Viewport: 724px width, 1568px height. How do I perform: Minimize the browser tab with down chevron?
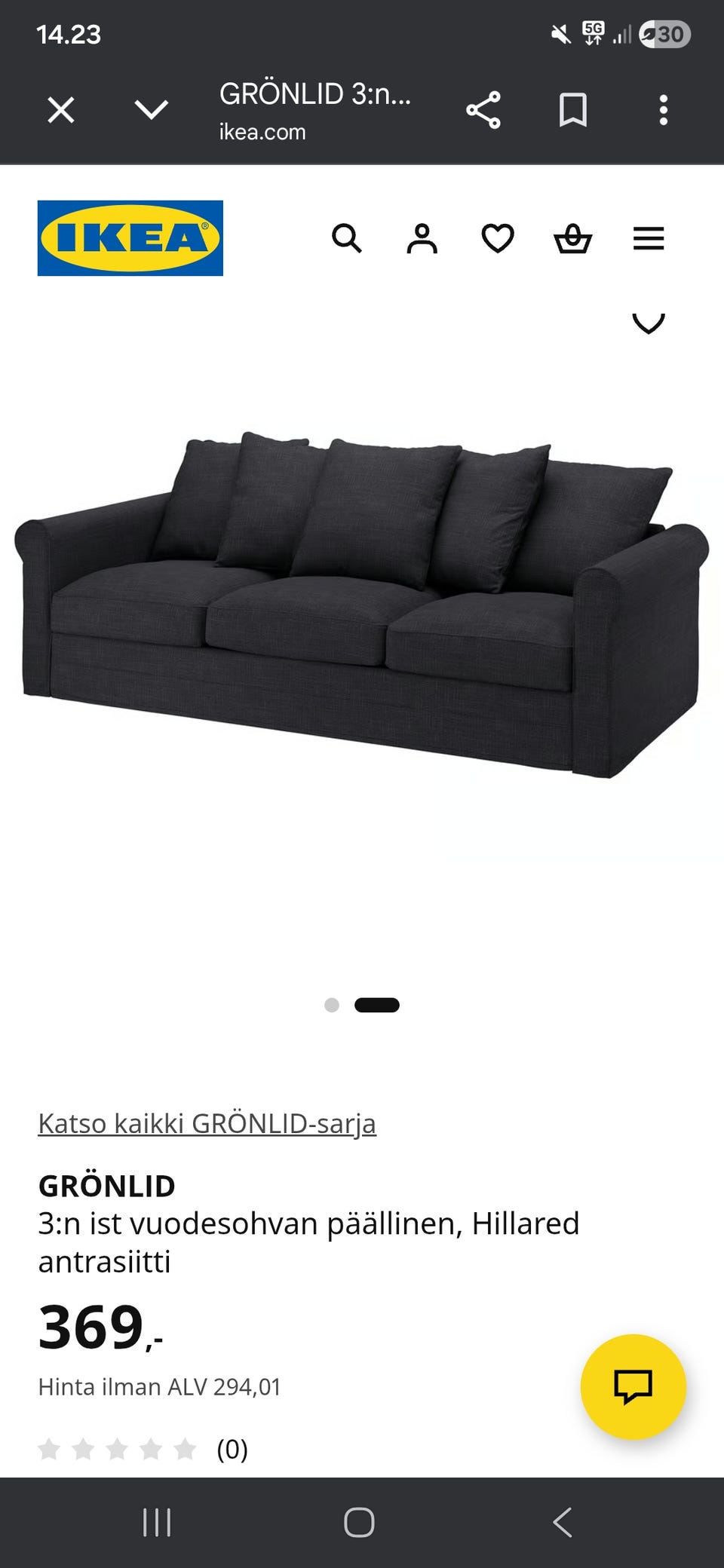(151, 110)
